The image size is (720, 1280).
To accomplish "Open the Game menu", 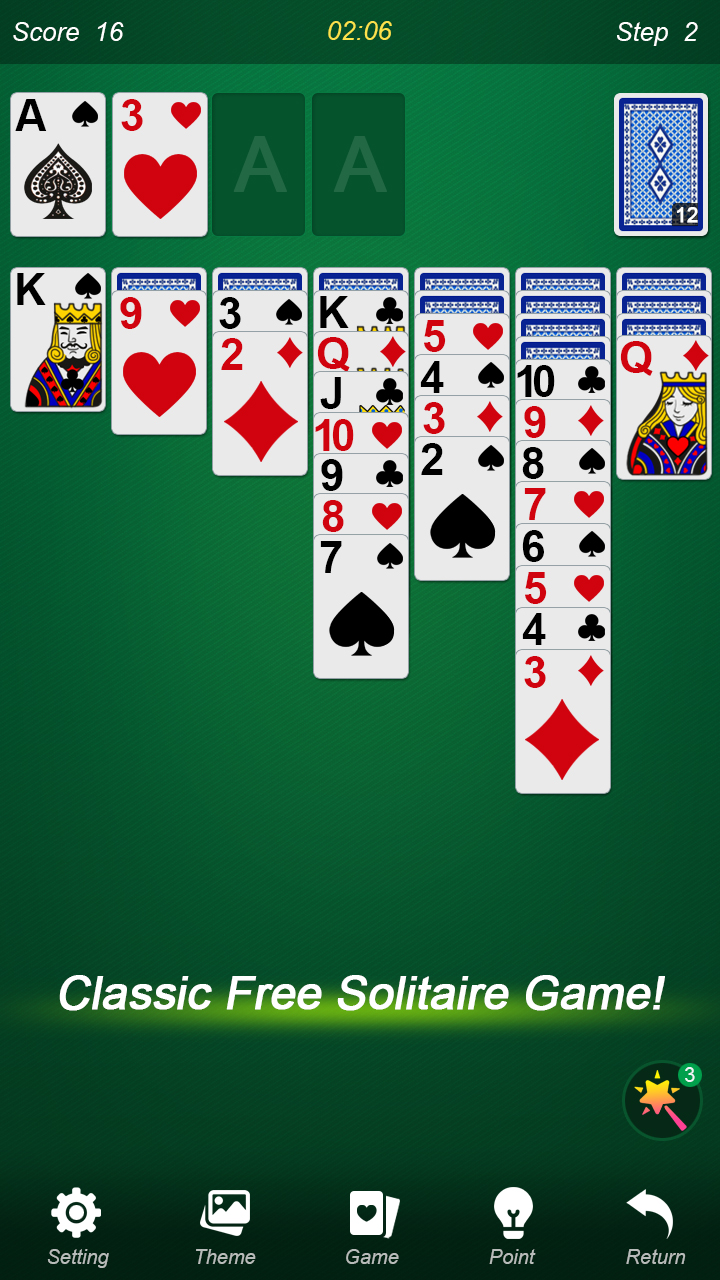I will [x=372, y=1226].
